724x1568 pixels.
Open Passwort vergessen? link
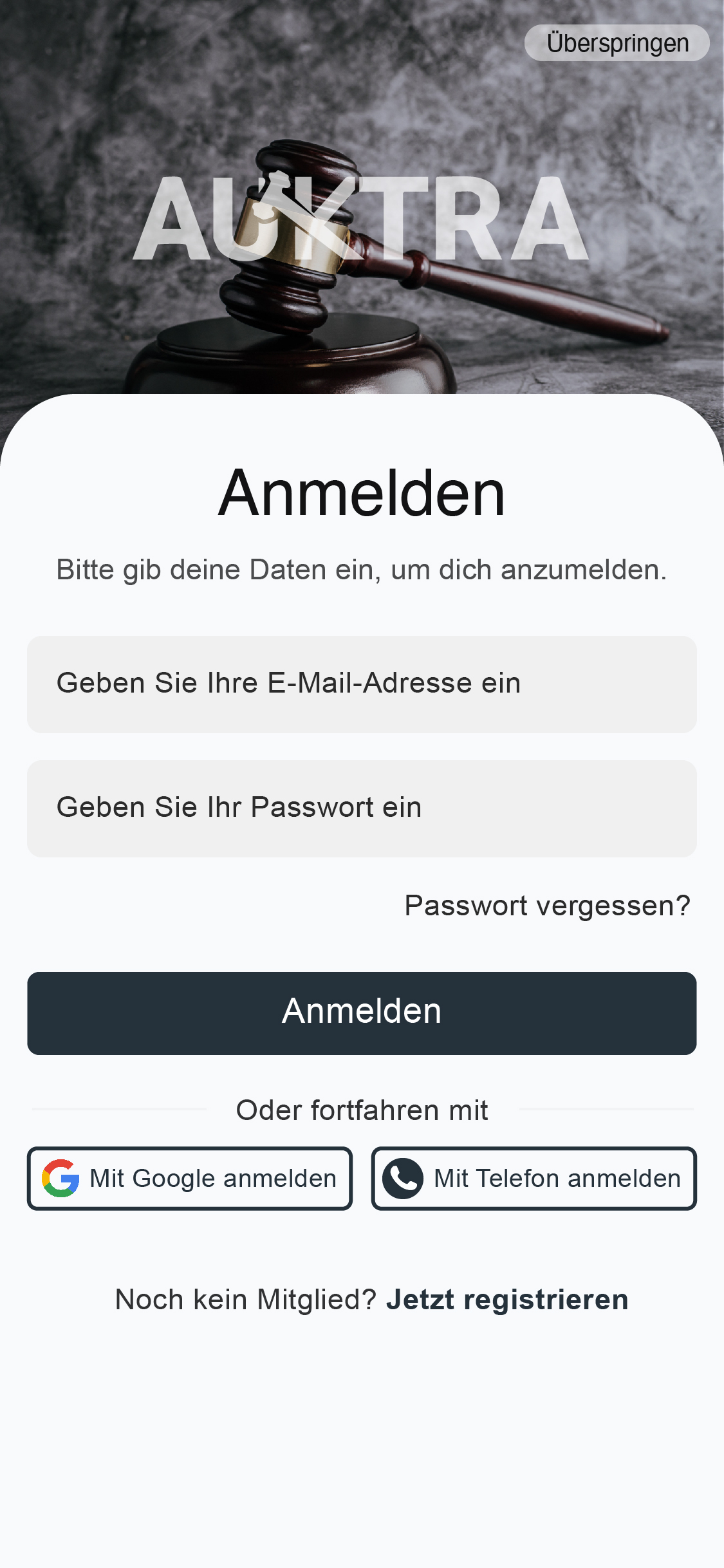pyautogui.click(x=547, y=906)
